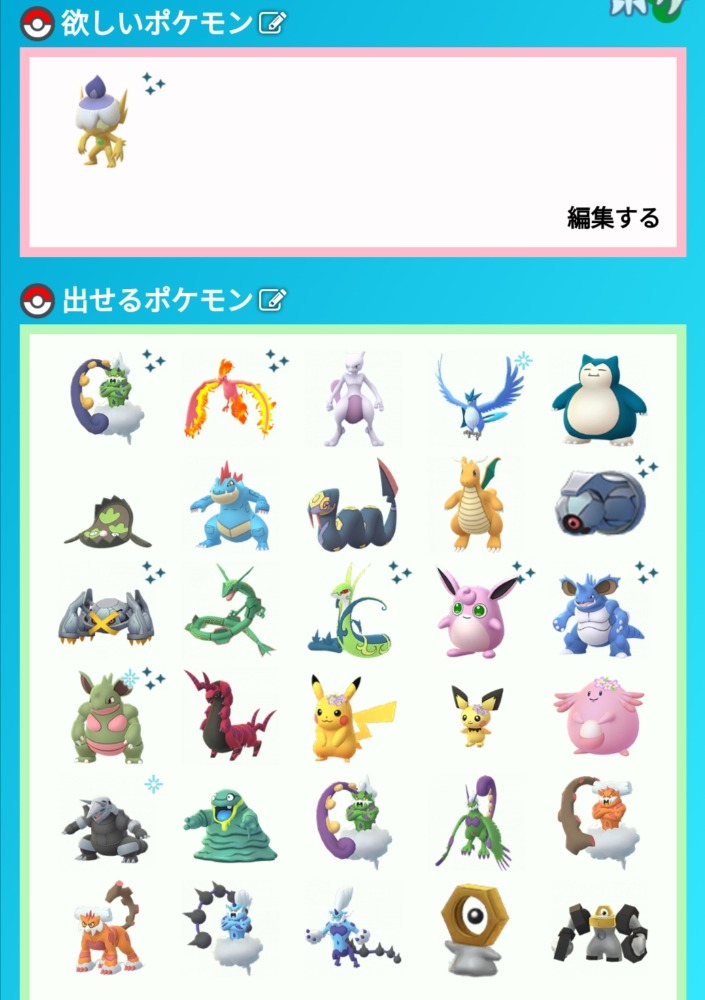The height and width of the screenshot is (1000, 705).
Task: Open Feraligatr in the offered grid
Action: pyautogui.click(x=229, y=505)
